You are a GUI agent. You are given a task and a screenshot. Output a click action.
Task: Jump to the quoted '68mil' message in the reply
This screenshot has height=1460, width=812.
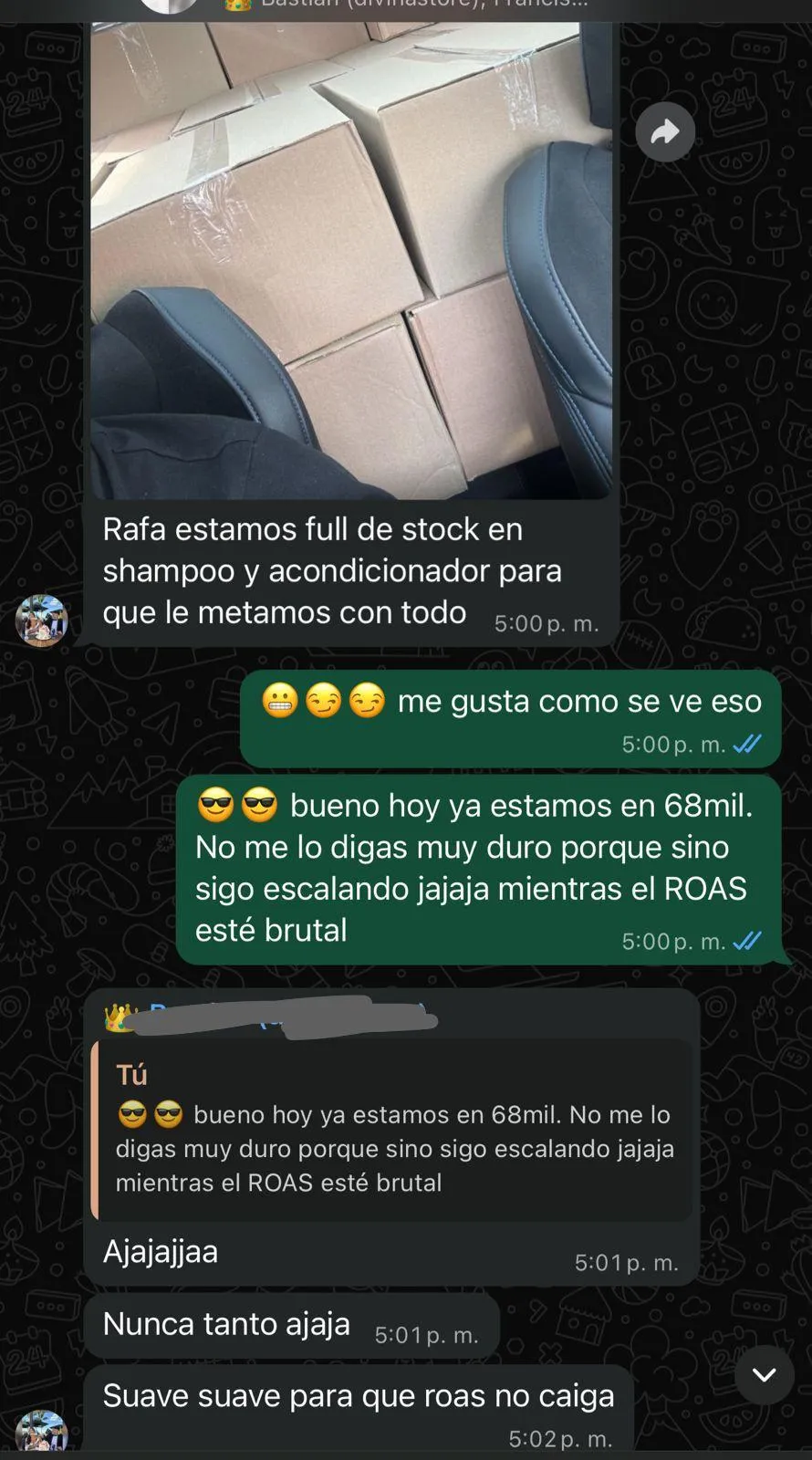point(392,1131)
